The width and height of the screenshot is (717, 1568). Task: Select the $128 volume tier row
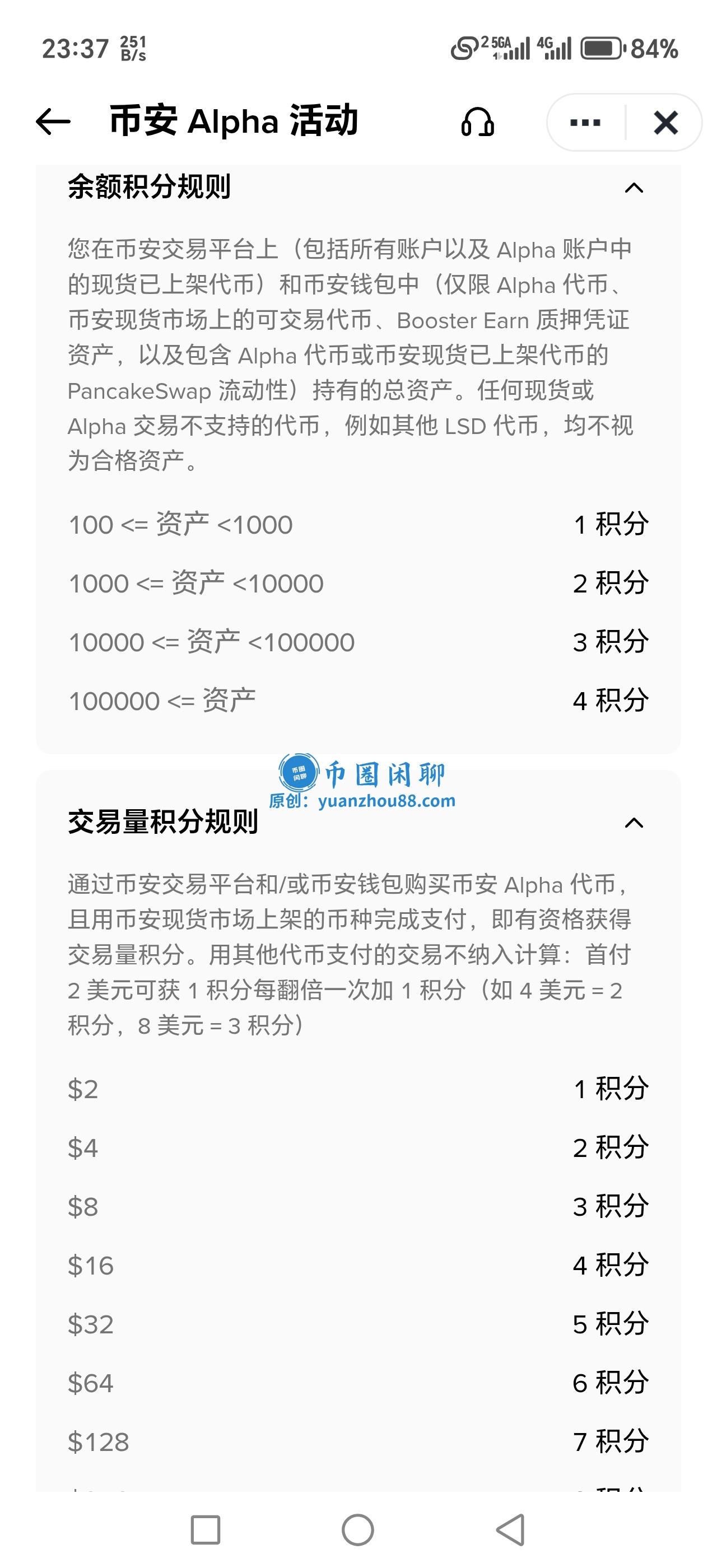tap(304, 1442)
